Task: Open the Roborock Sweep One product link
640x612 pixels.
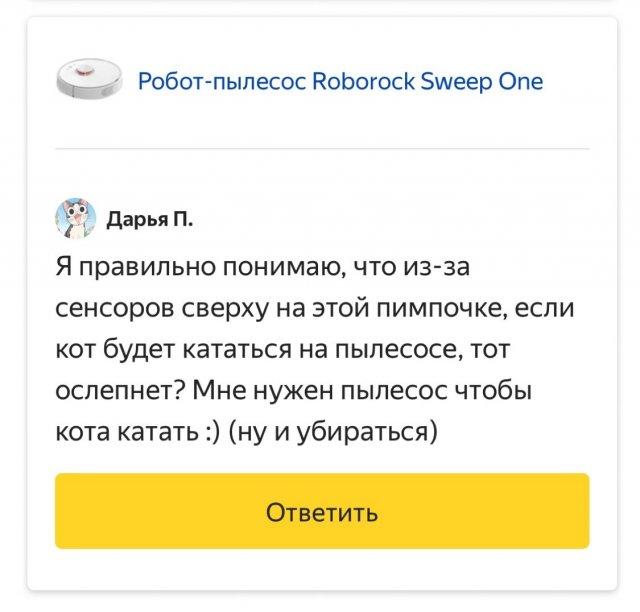Action: 339,81
